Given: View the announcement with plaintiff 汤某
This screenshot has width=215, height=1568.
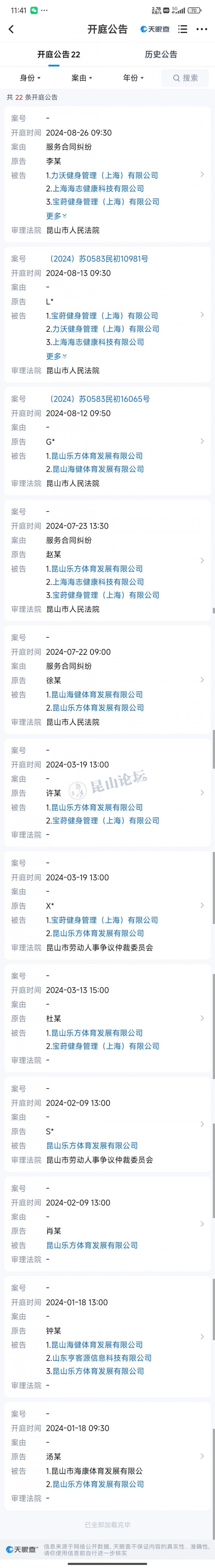Looking at the screenshot, I should [x=202, y=1456].
